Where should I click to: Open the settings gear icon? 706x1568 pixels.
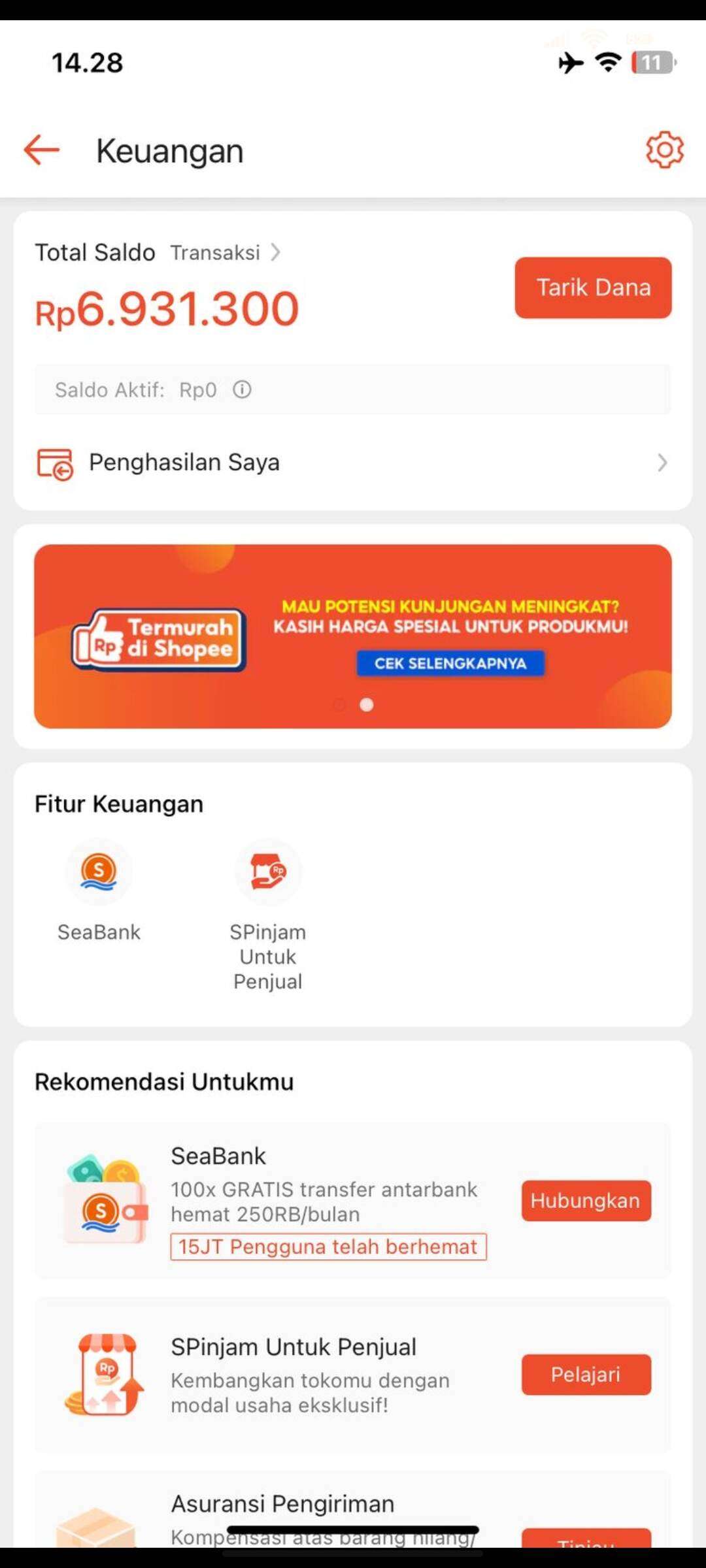pyautogui.click(x=665, y=150)
